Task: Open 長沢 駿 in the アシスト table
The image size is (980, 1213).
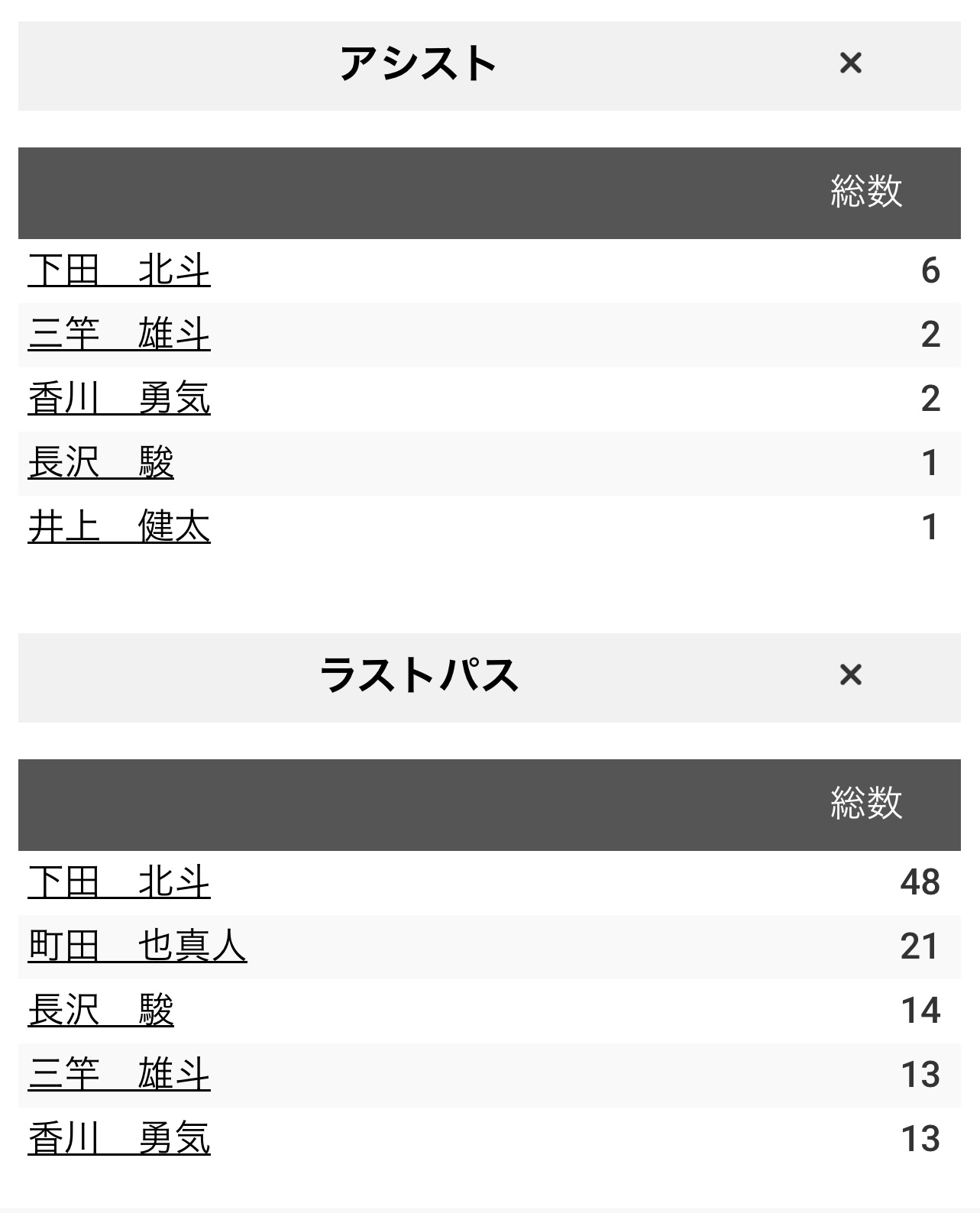Action: point(101,463)
